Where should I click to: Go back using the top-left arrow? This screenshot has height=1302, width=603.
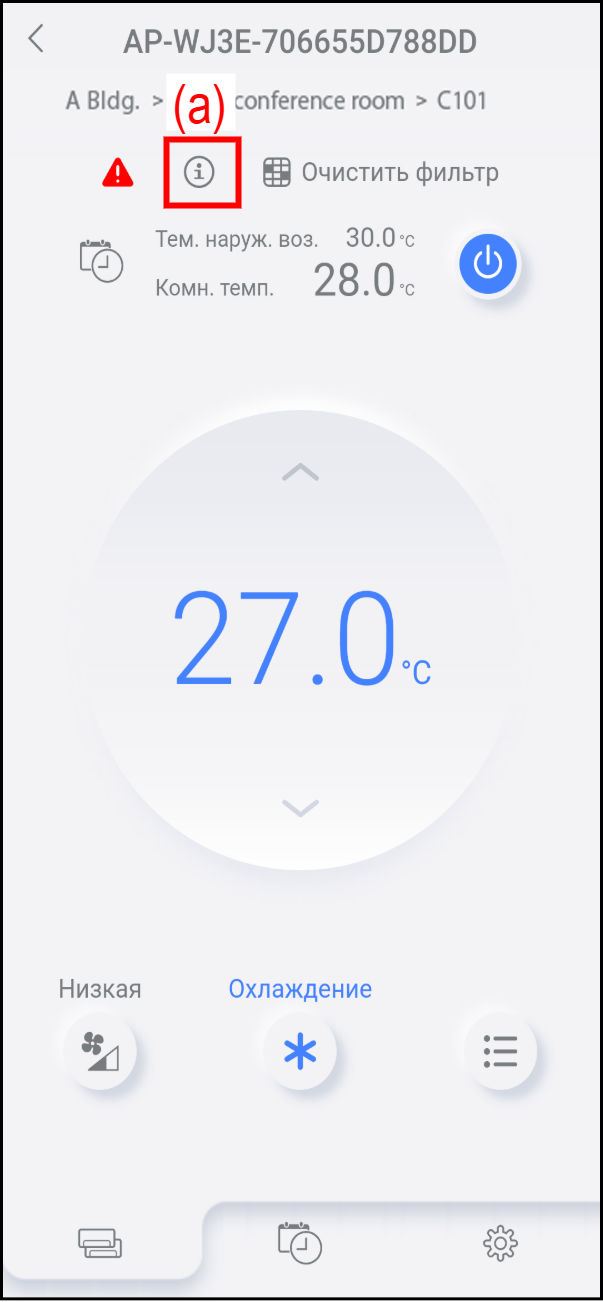coord(37,39)
